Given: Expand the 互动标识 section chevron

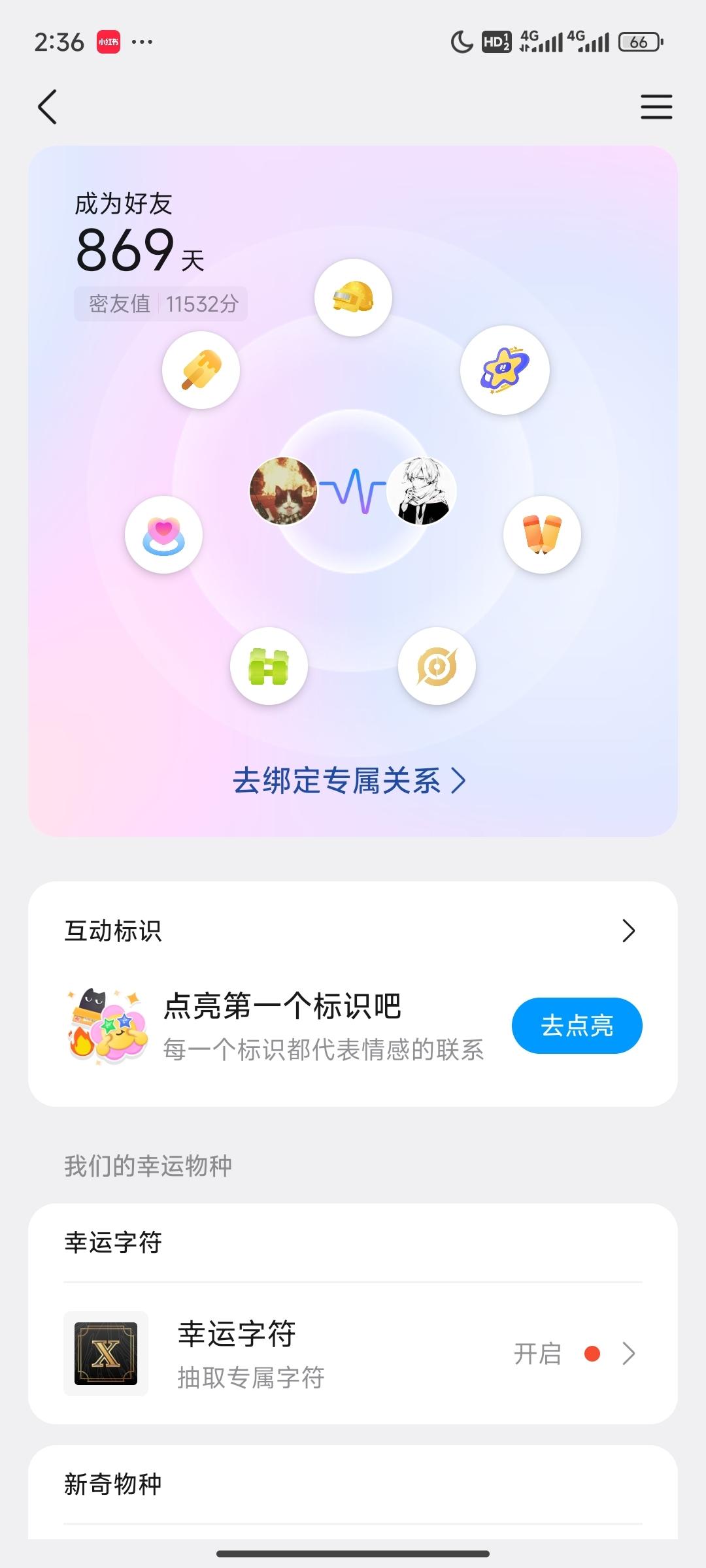Looking at the screenshot, I should pyautogui.click(x=630, y=930).
